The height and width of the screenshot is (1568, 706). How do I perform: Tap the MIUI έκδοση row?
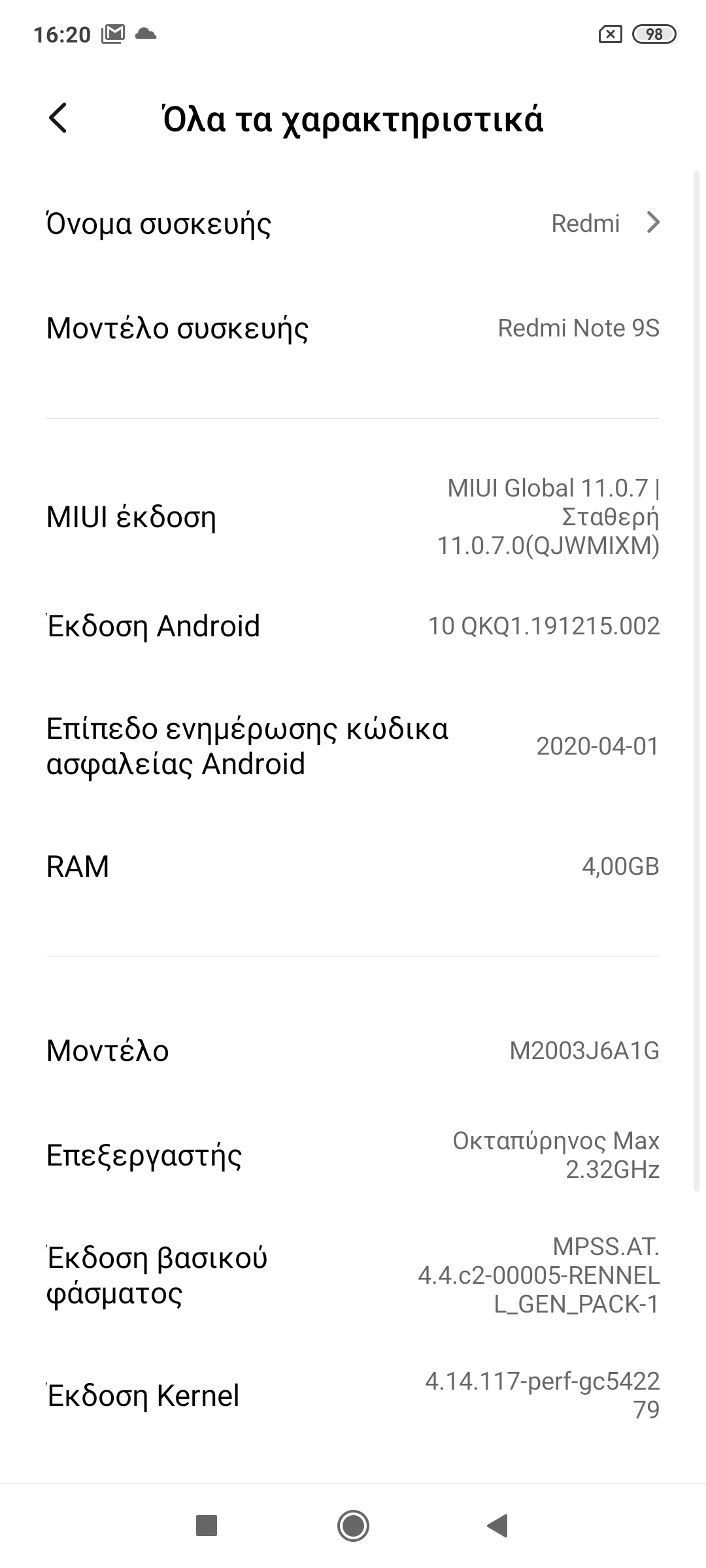(353, 517)
